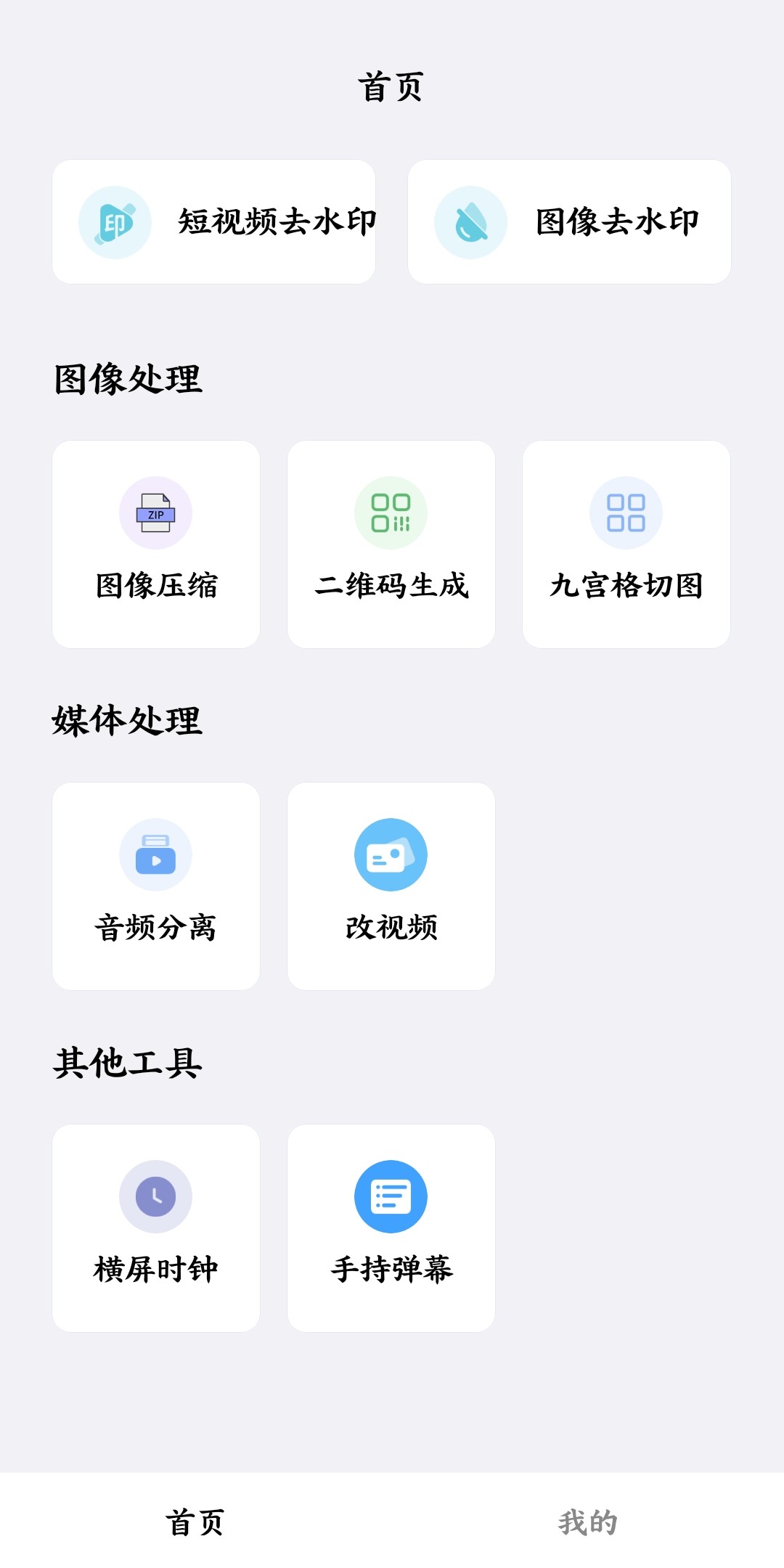Open 二维码生成 generator
Image resolution: width=784 pixels, height=1568 pixels.
[x=391, y=544]
